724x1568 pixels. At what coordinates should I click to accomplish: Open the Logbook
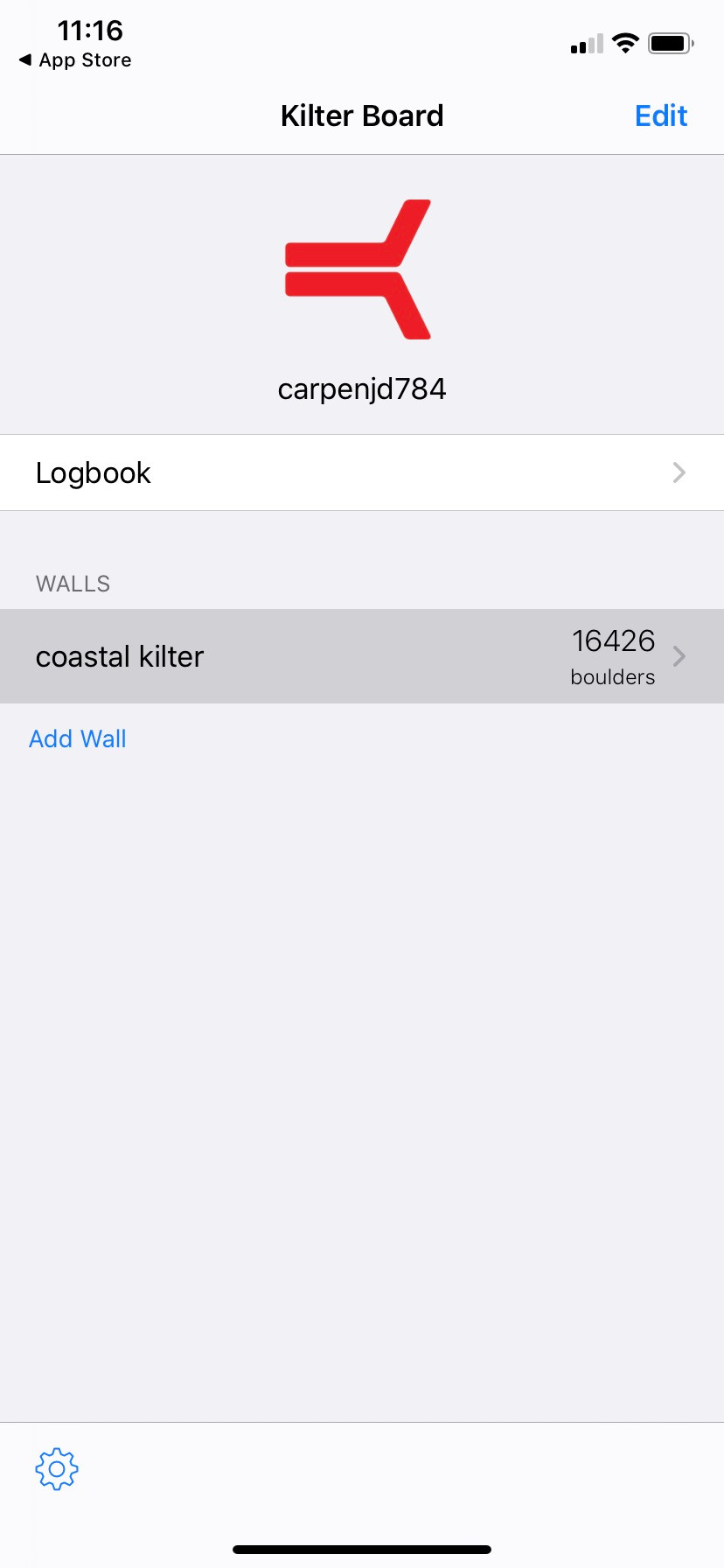pyautogui.click(x=362, y=472)
